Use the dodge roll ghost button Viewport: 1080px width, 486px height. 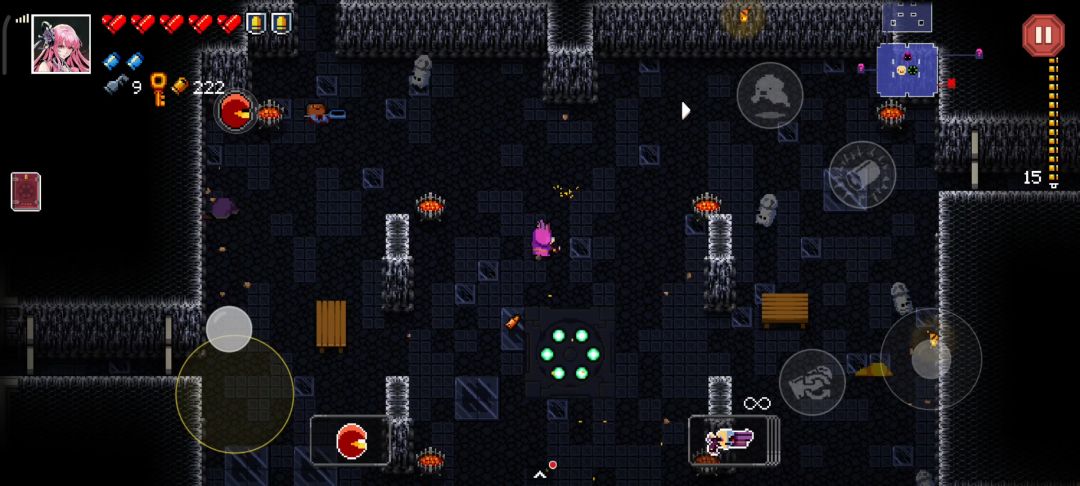point(769,95)
